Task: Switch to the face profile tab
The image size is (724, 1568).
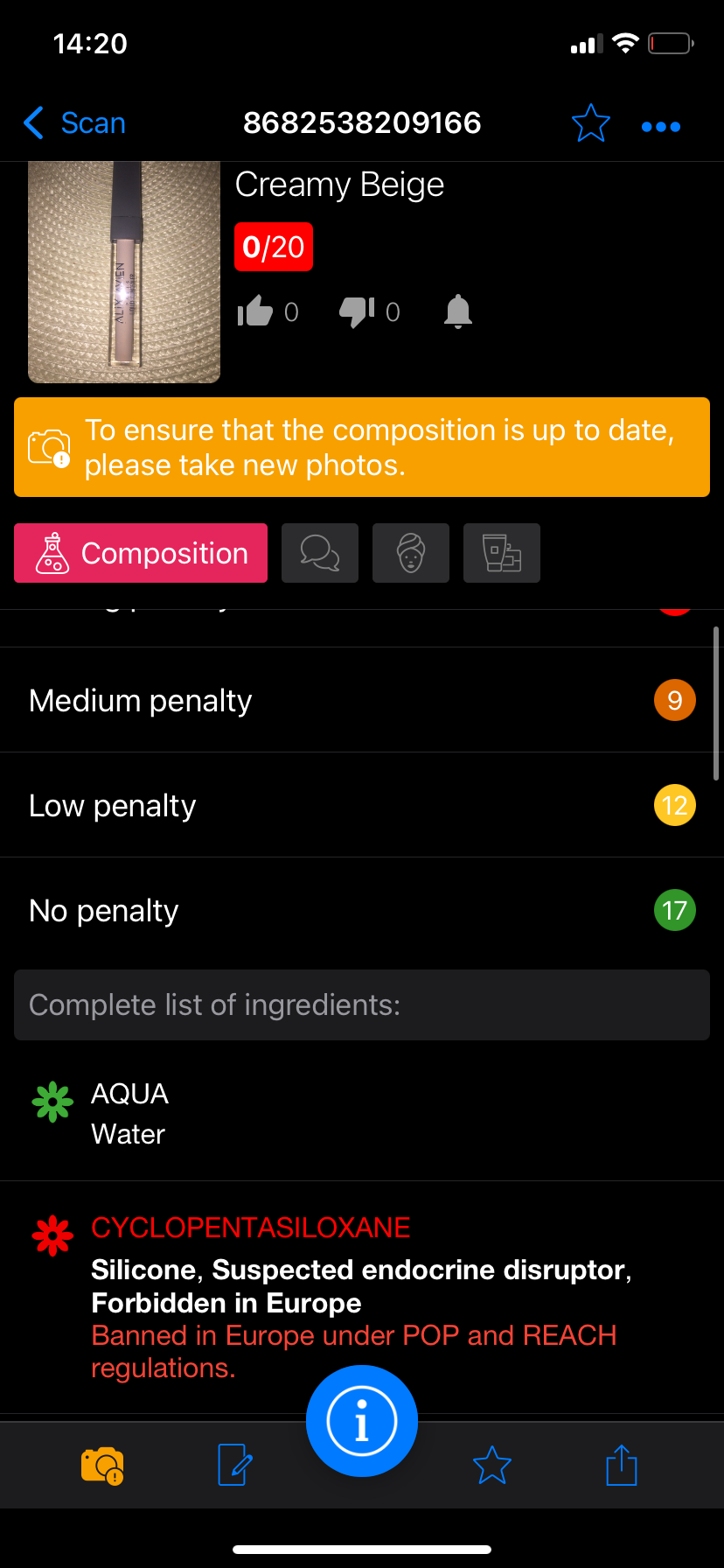Action: click(411, 553)
